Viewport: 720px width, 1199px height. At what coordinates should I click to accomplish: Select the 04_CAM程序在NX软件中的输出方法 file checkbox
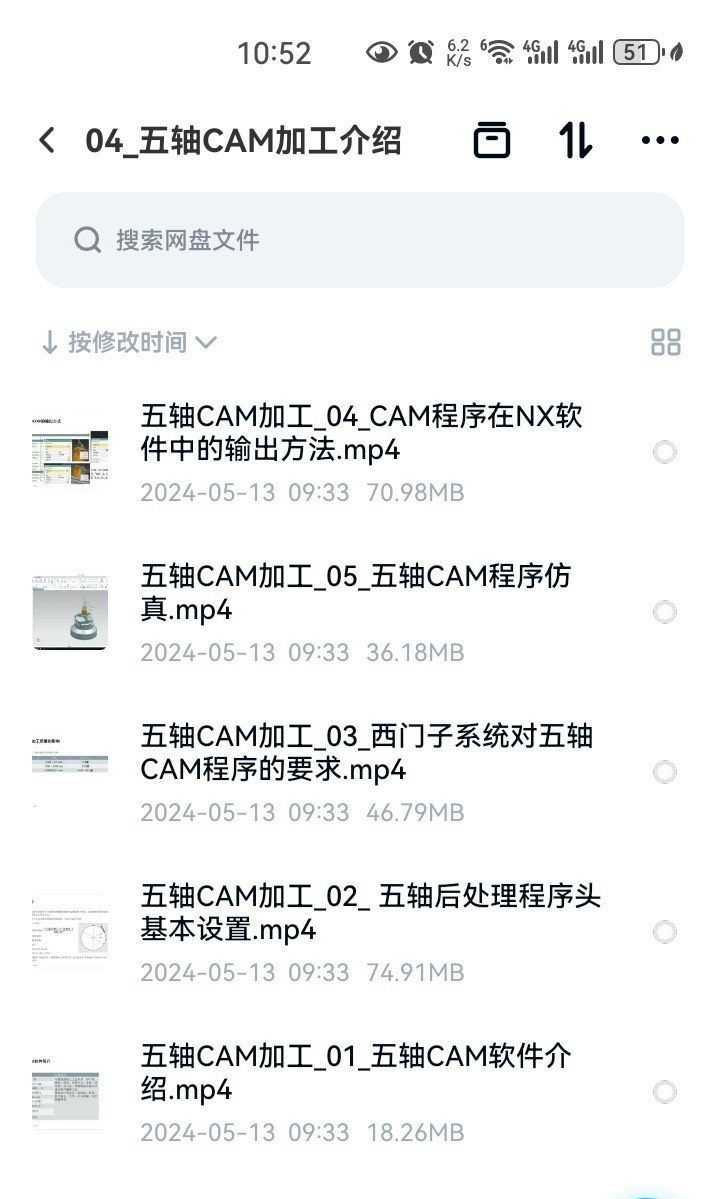[665, 452]
